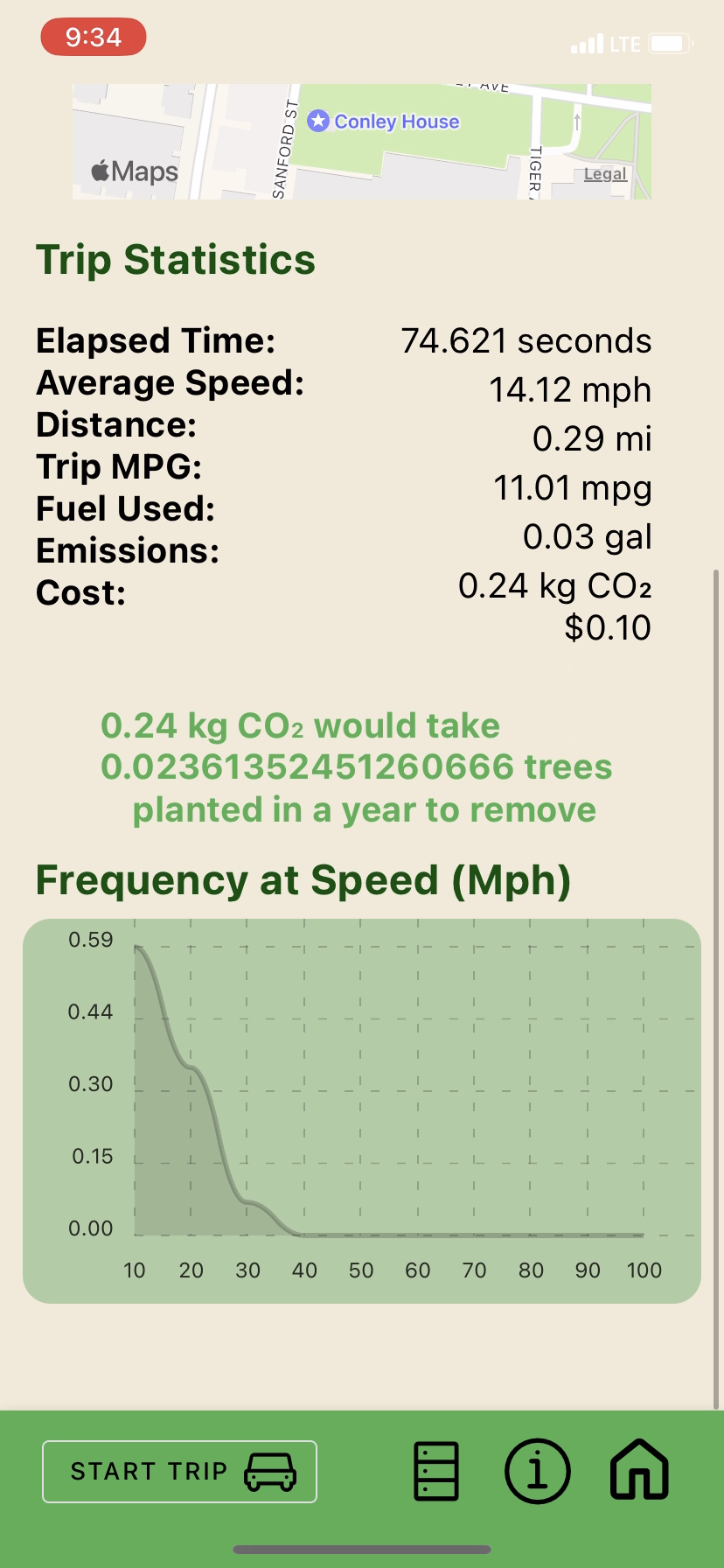Go to the home screen icon
724x1568 pixels.
[639, 1471]
